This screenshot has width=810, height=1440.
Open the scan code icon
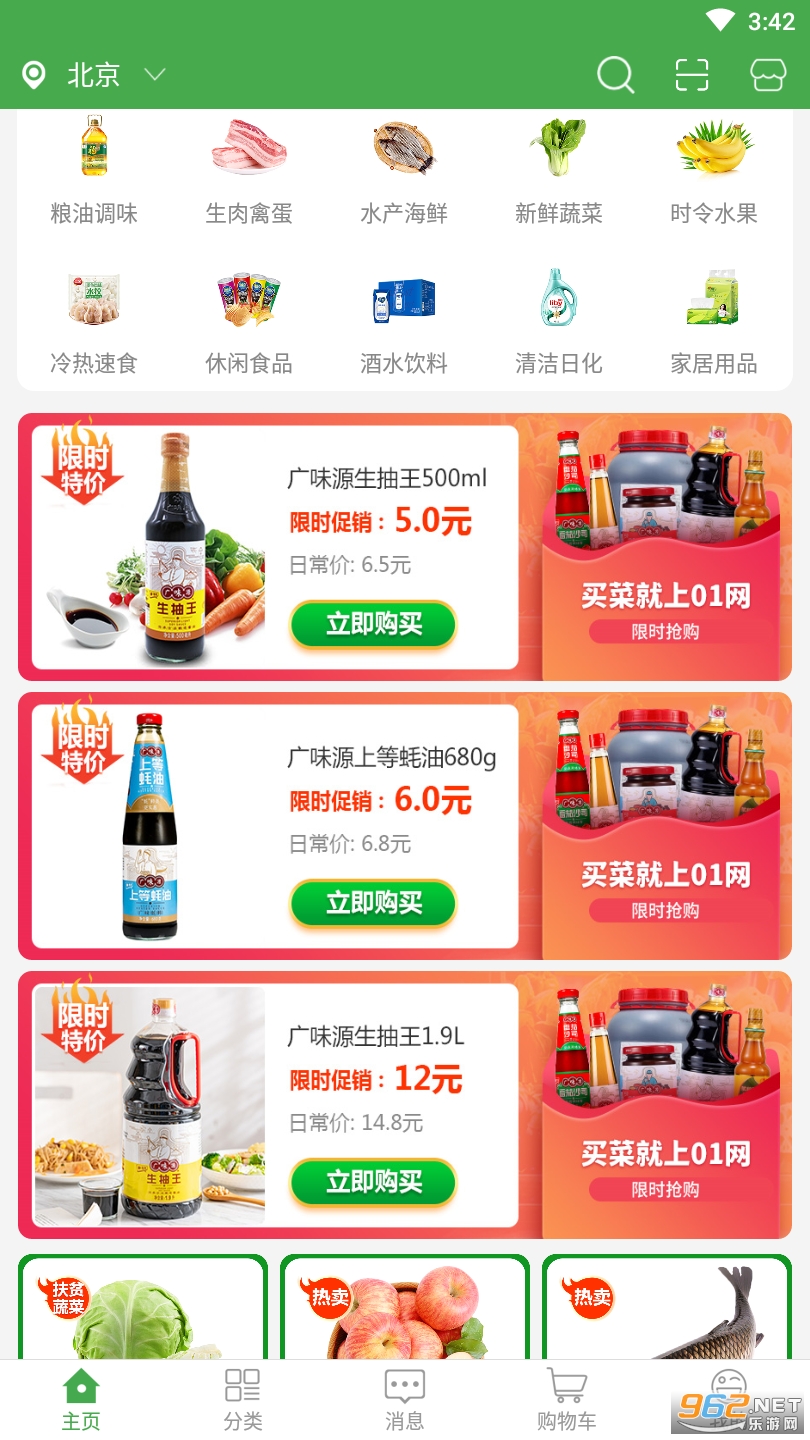[692, 75]
